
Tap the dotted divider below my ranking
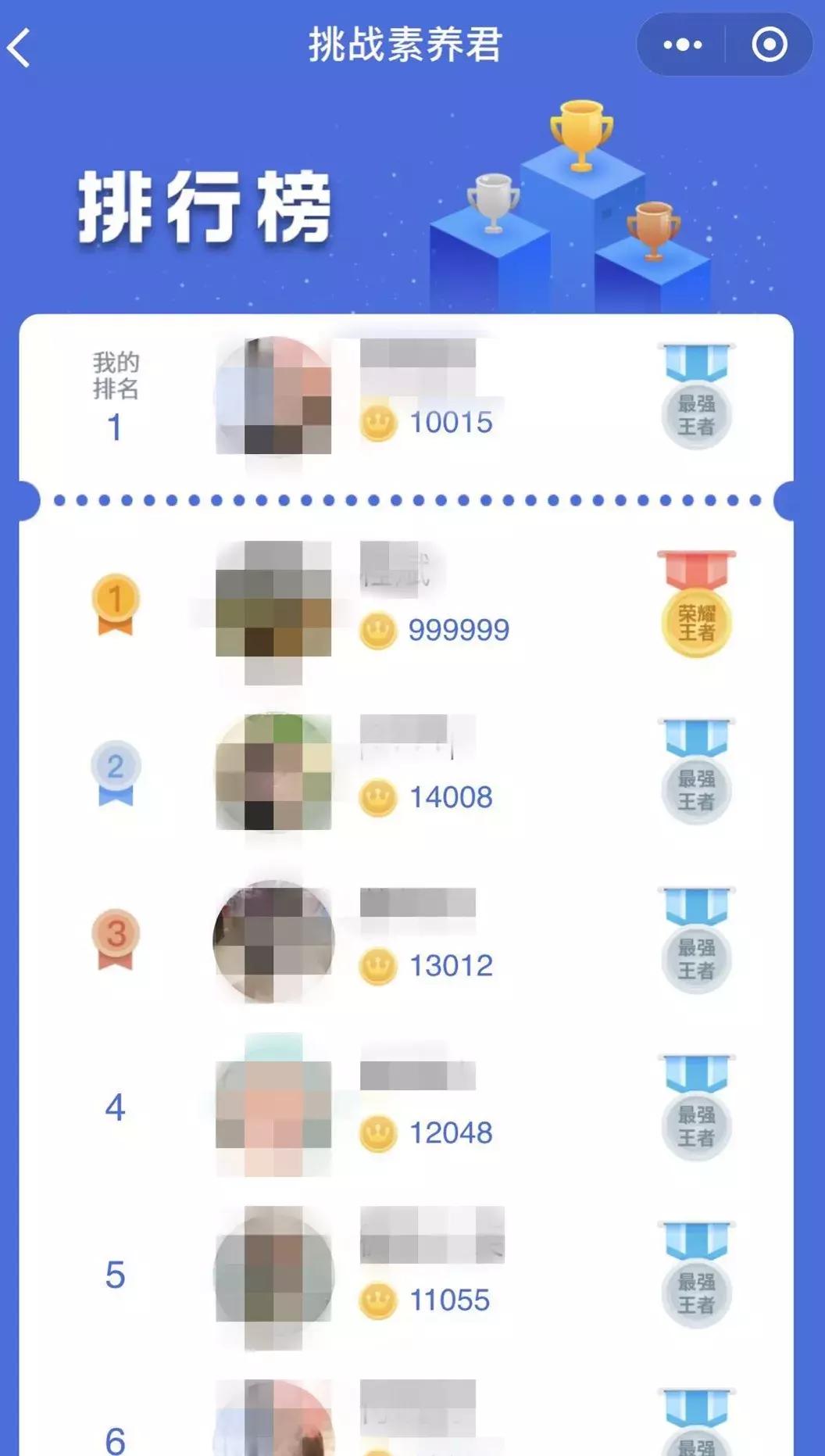click(x=412, y=497)
